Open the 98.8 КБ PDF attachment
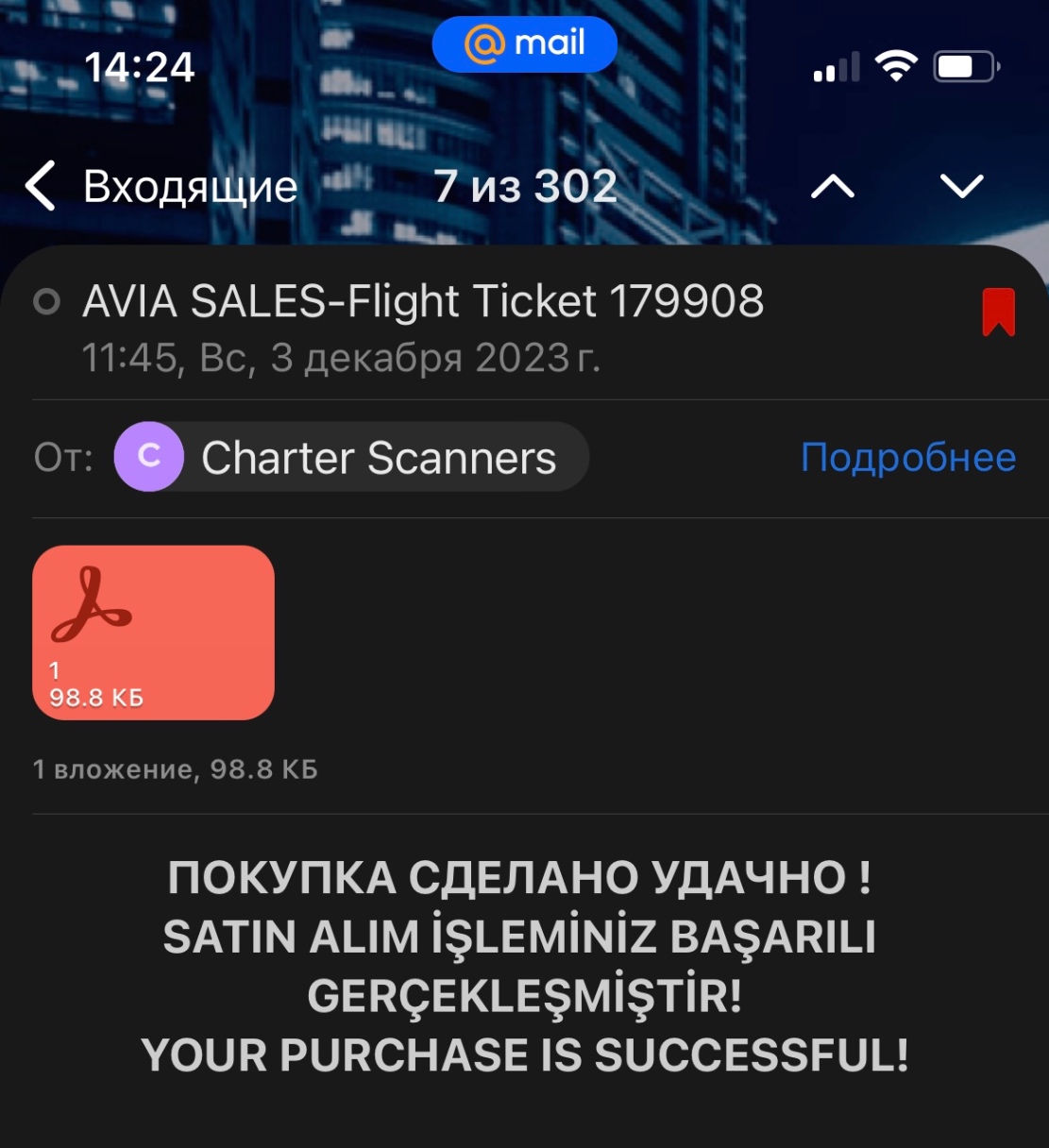The height and width of the screenshot is (1148, 1049). (153, 633)
